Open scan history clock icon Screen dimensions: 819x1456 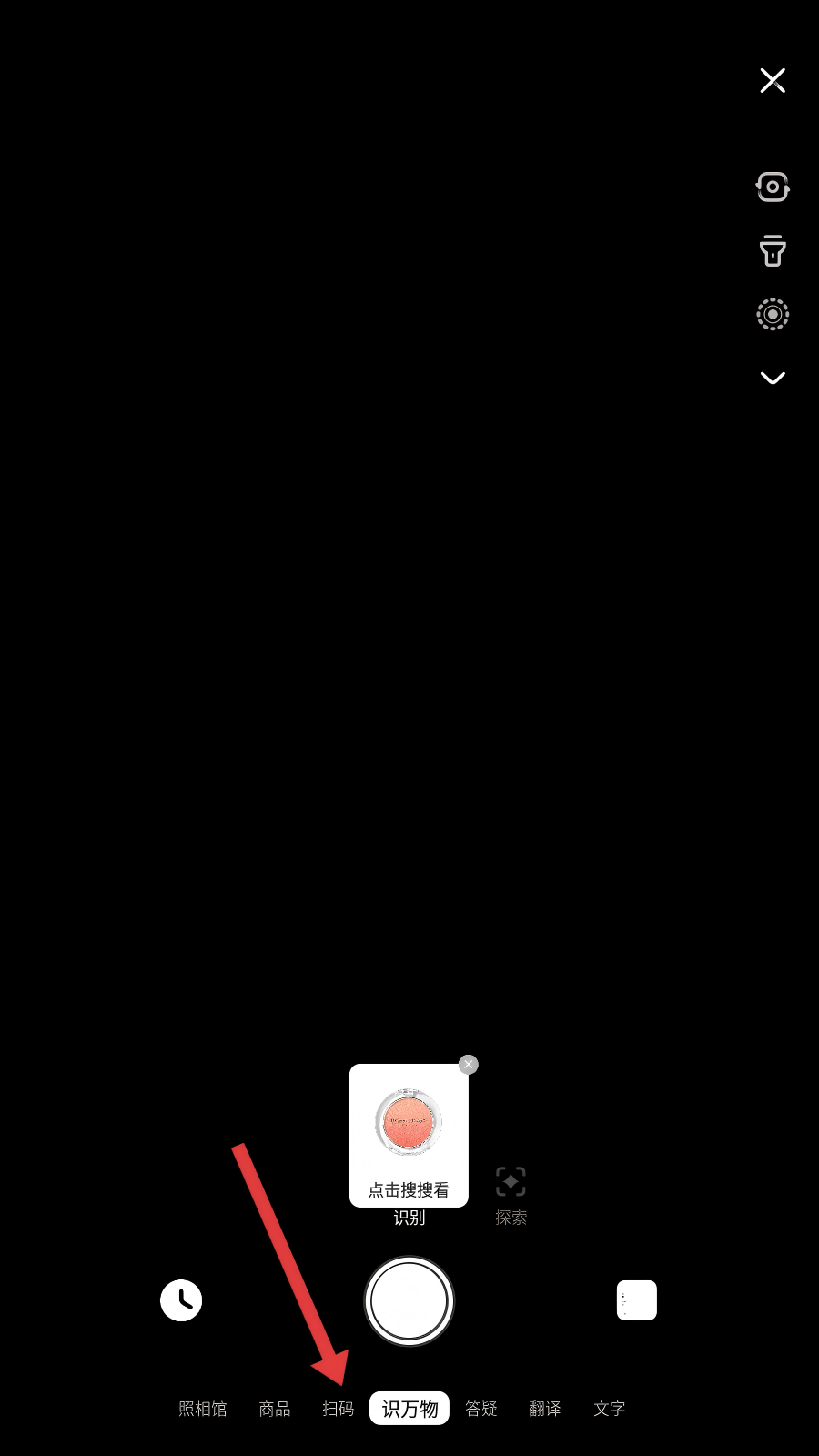[181, 1300]
